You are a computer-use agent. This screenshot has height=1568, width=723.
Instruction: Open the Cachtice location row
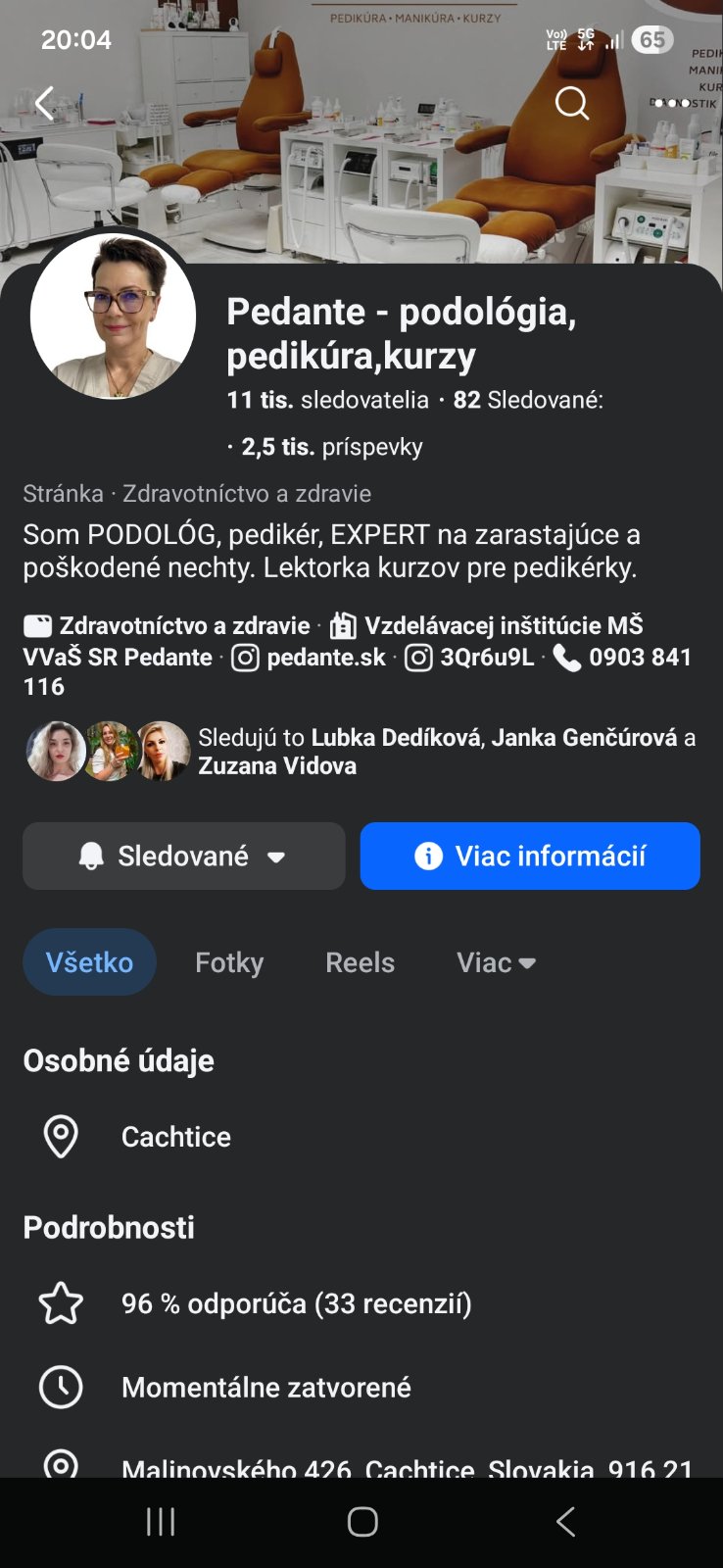point(176,1137)
